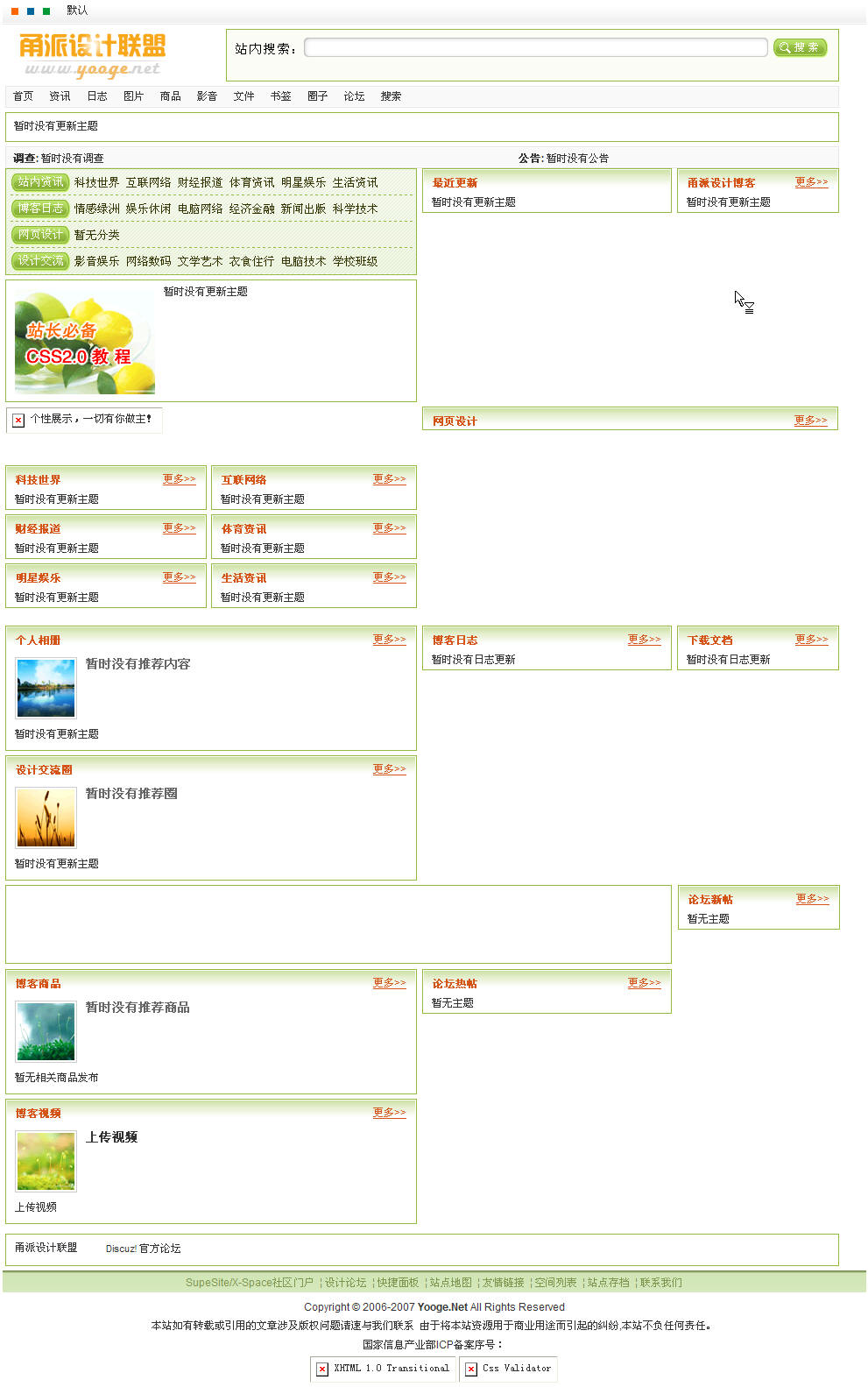Open 联系我们 in the footer
The height and width of the screenshot is (1387, 868).
(x=660, y=1283)
